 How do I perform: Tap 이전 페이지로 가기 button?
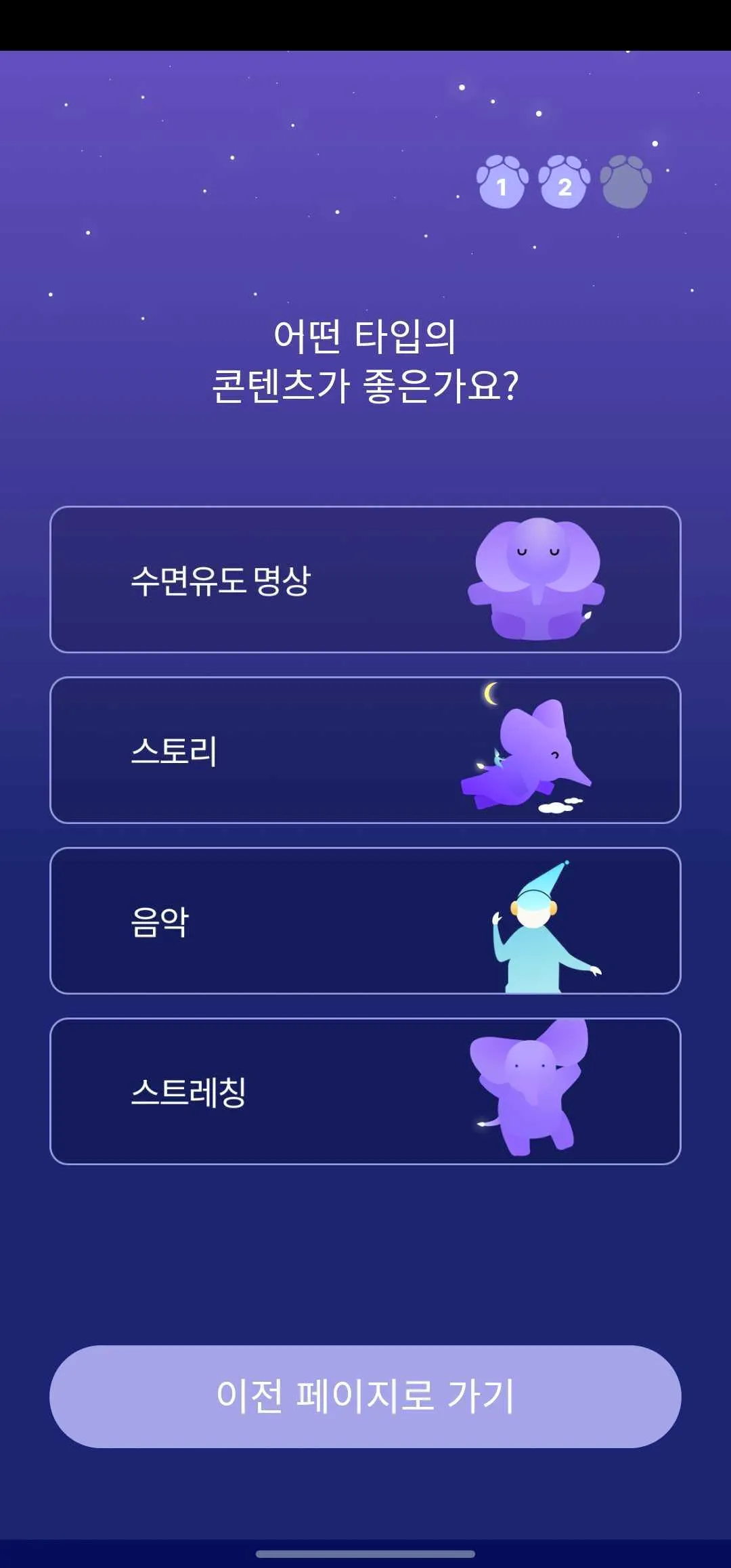tap(365, 1396)
